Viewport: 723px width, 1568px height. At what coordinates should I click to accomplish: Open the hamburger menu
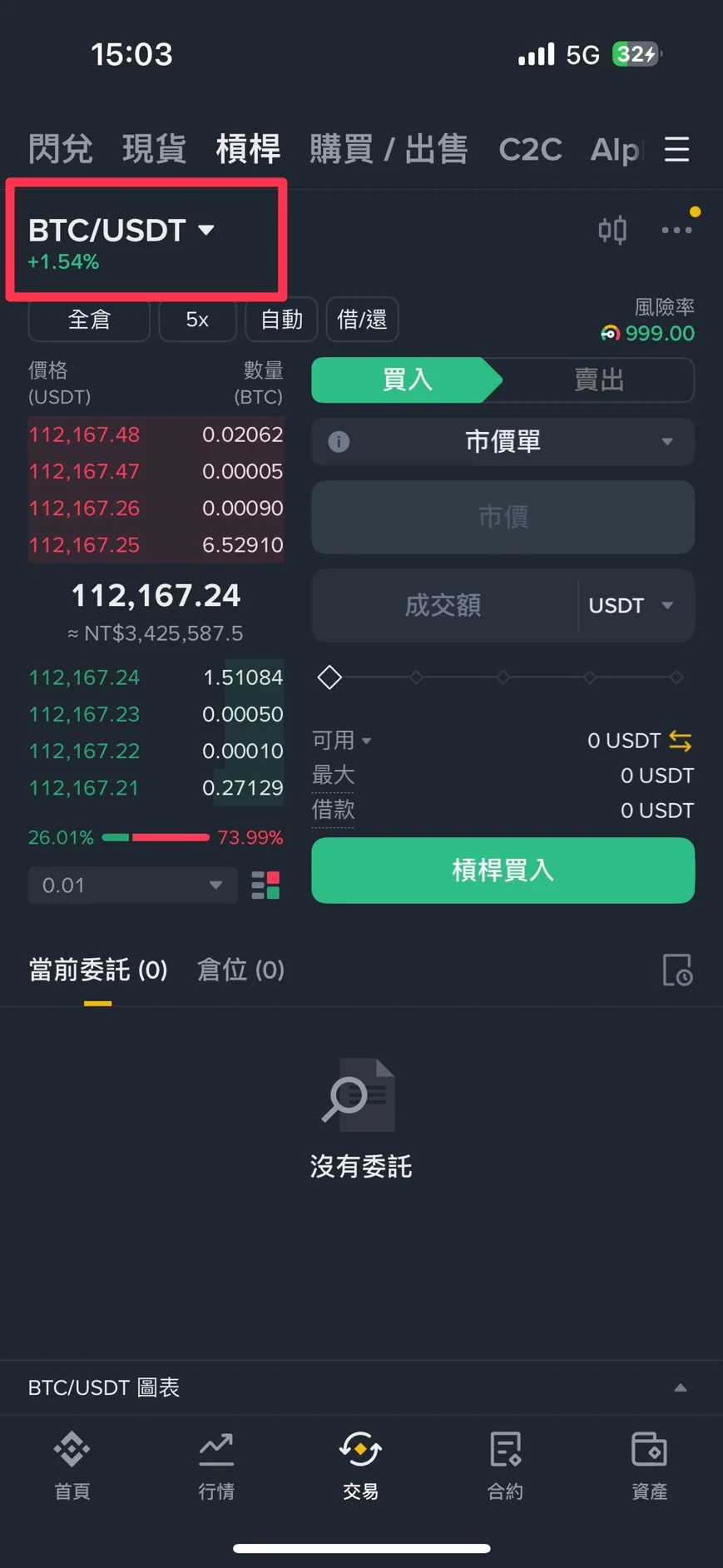pos(676,150)
